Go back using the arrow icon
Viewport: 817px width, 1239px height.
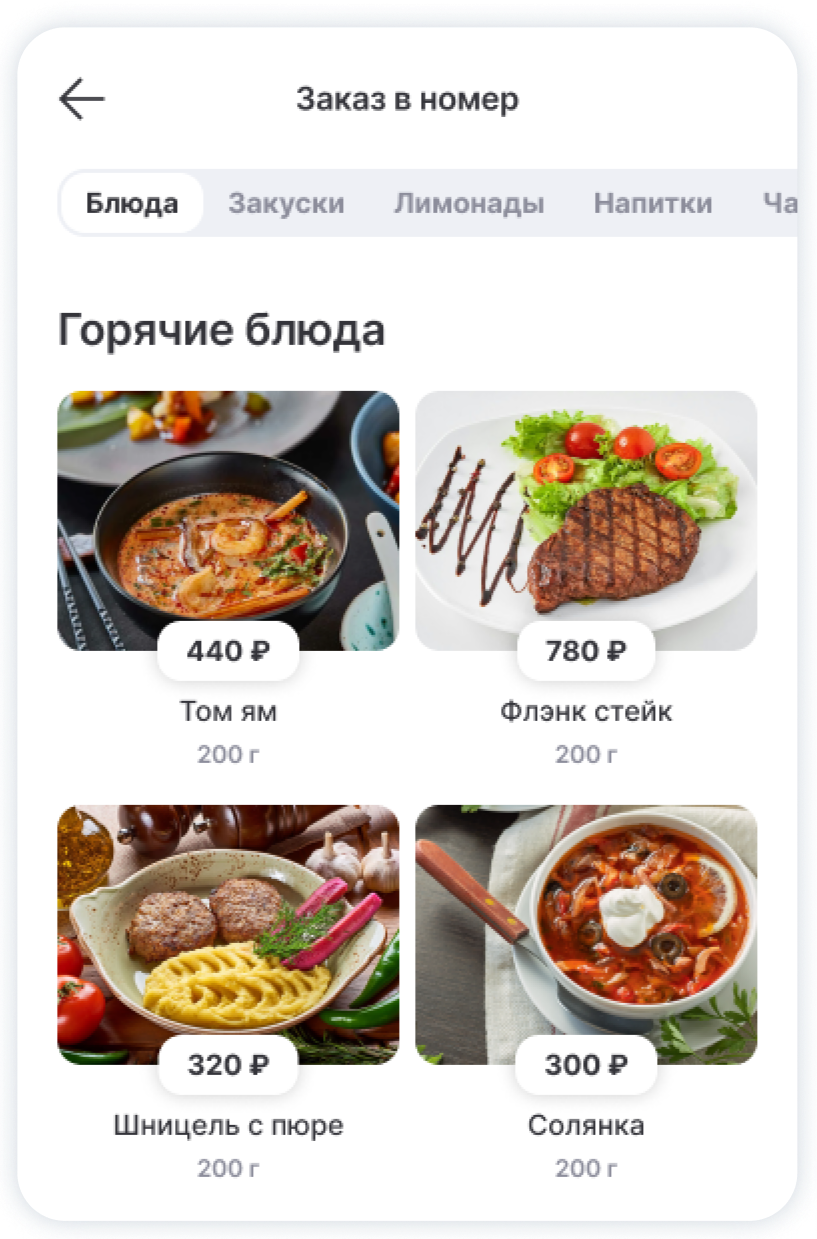pos(82,100)
